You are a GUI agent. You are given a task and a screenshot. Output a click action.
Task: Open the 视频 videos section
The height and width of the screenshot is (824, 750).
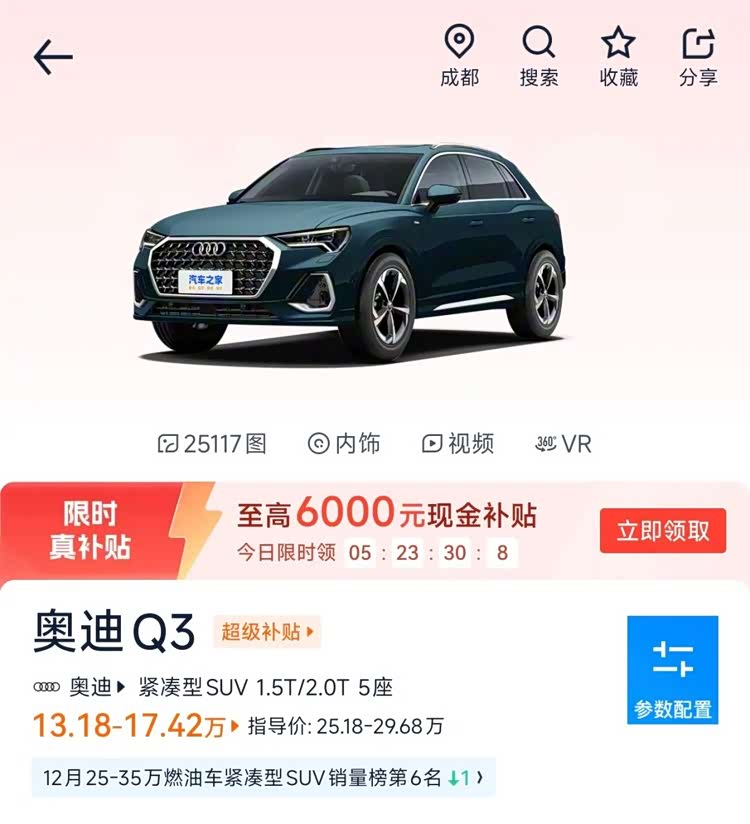[x=458, y=444]
